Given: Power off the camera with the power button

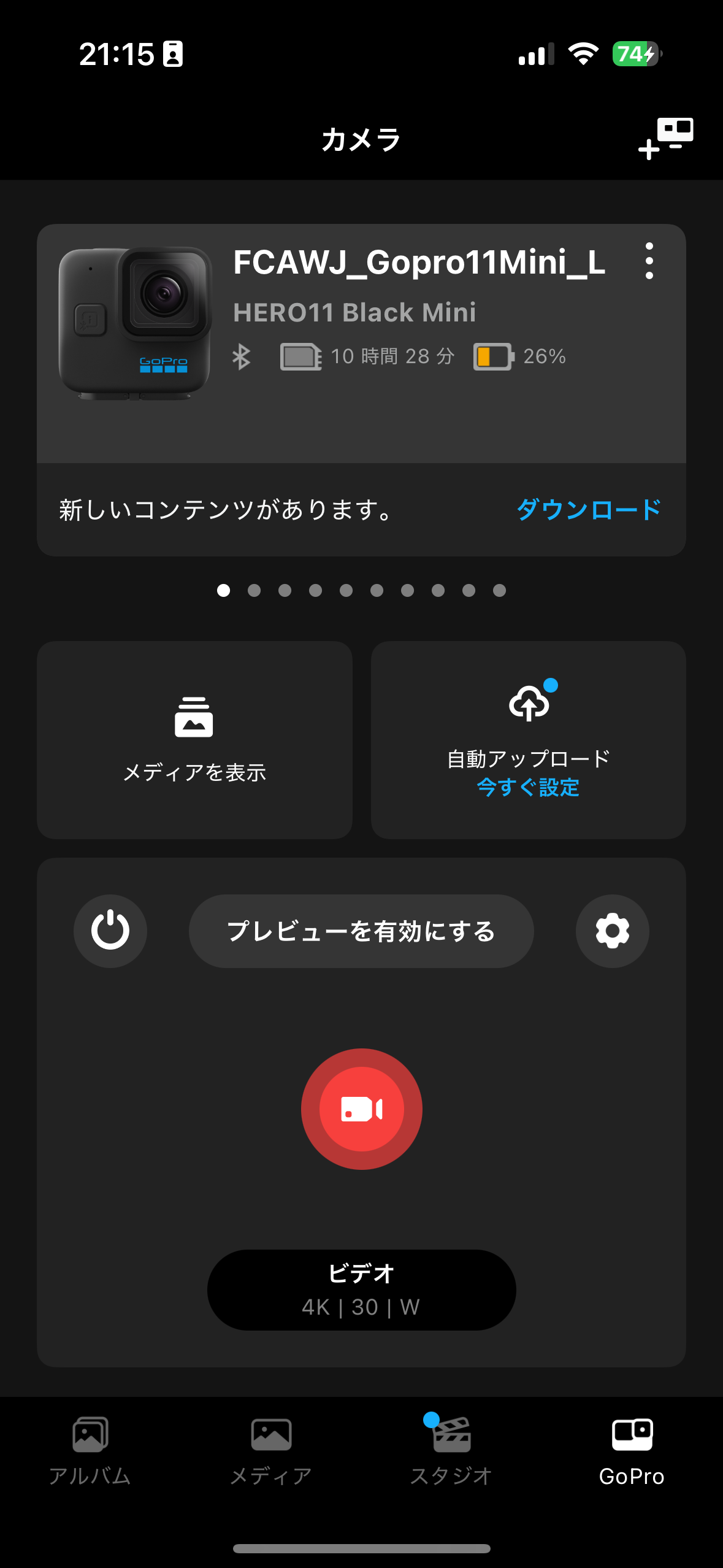Looking at the screenshot, I should pos(110,931).
